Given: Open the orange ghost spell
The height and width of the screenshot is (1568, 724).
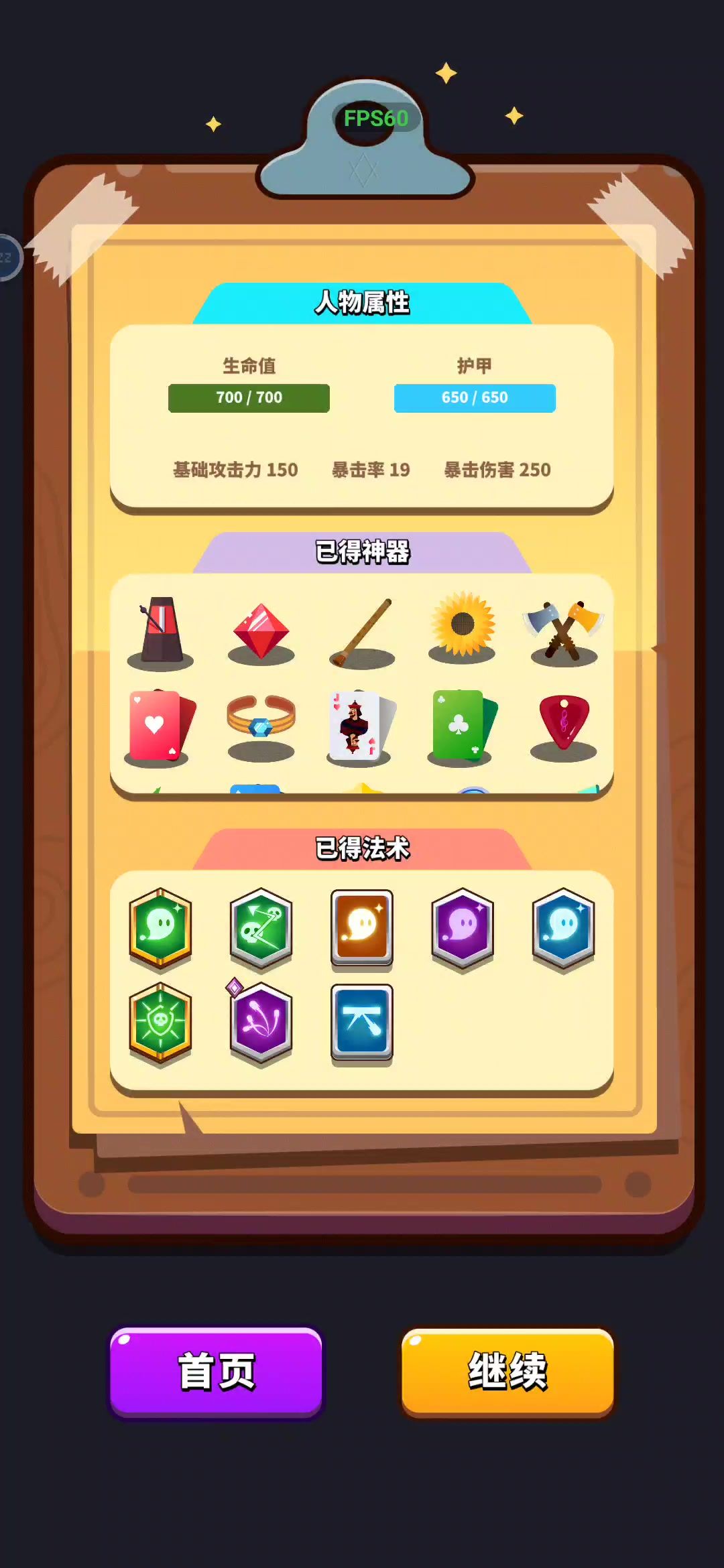Looking at the screenshot, I should point(362,929).
